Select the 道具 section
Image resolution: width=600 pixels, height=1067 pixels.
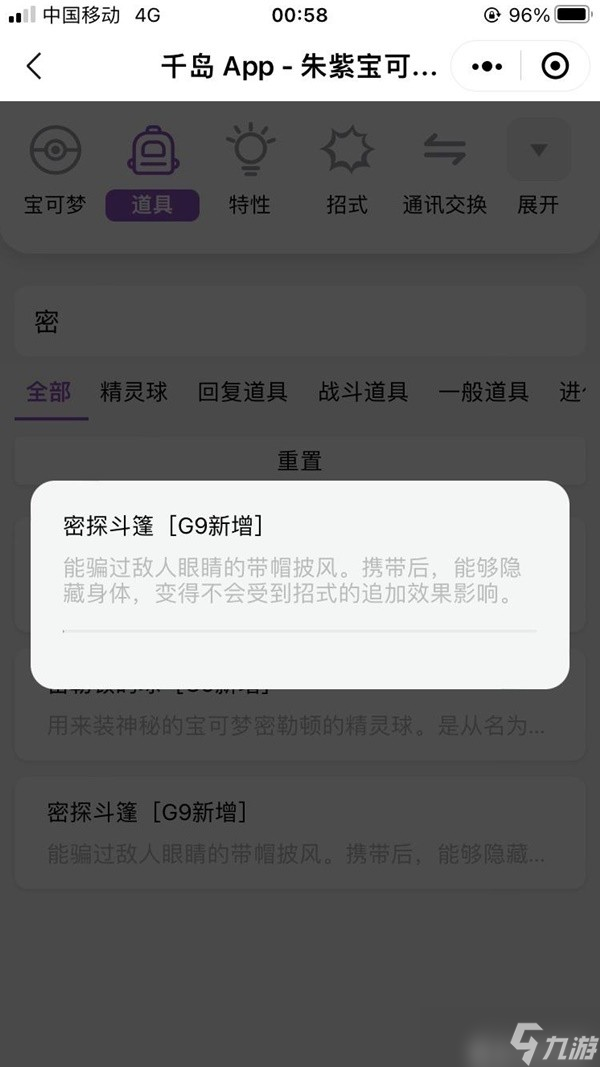[152, 170]
